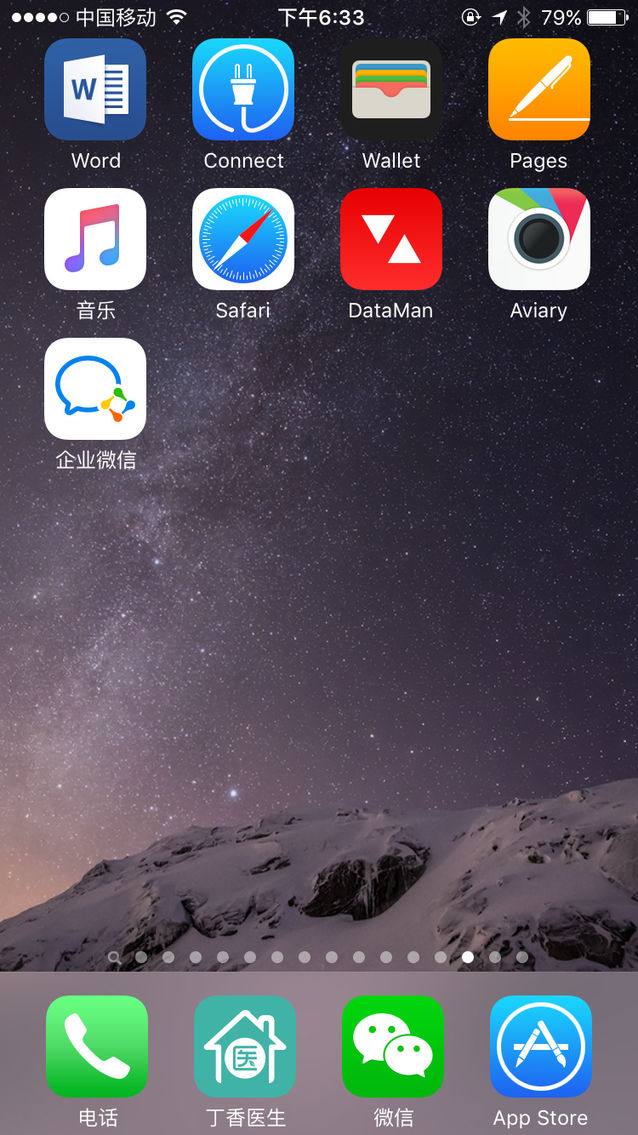The image size is (638, 1135).
Task: Launch the 丁香医生 app in dock
Action: coord(245,1046)
